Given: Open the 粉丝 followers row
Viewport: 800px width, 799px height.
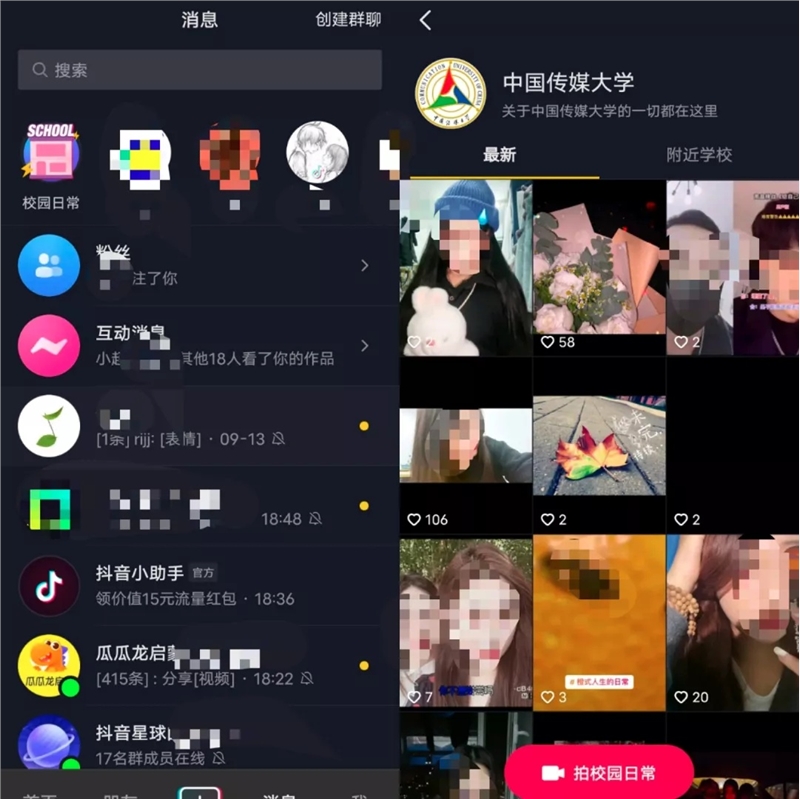Looking at the screenshot, I should (200, 265).
